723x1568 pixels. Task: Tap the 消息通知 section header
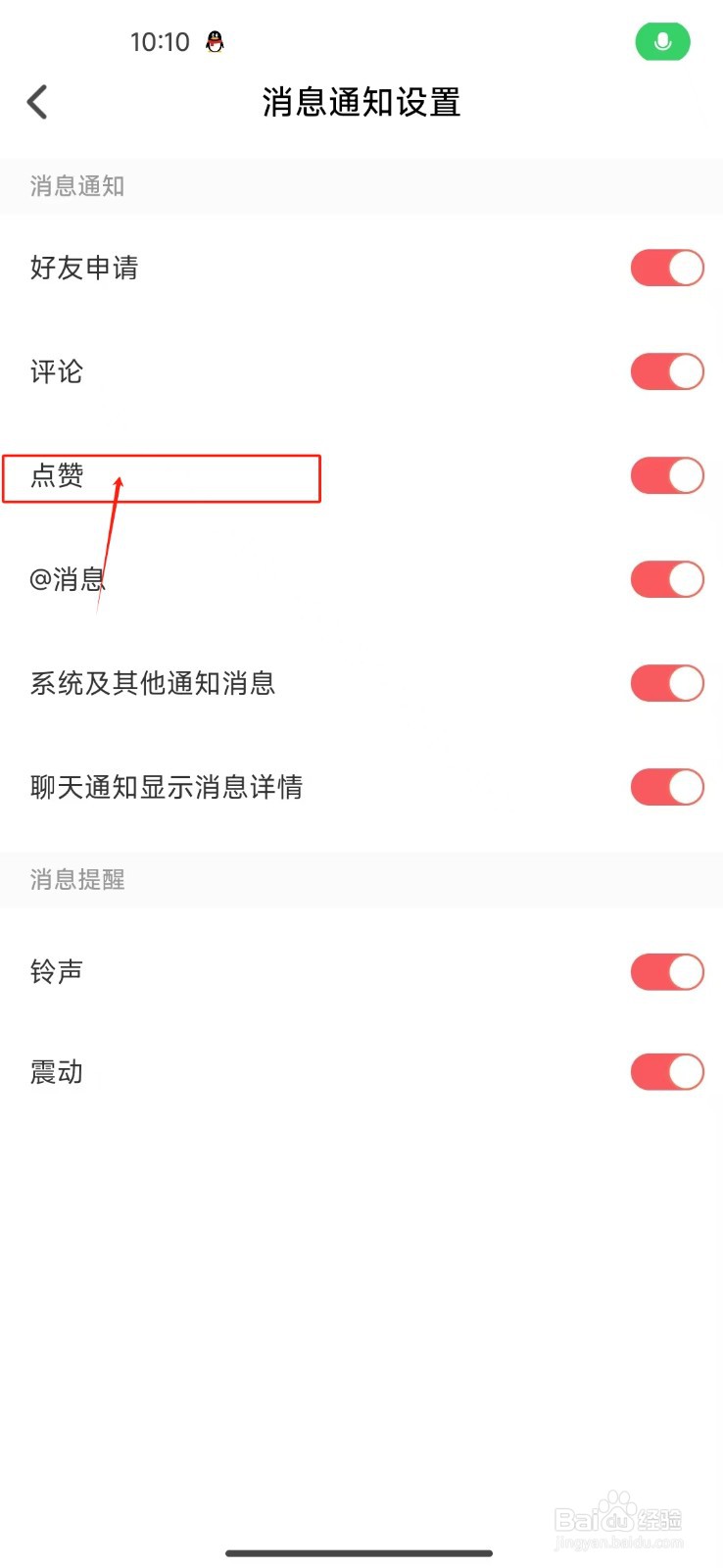point(76,186)
